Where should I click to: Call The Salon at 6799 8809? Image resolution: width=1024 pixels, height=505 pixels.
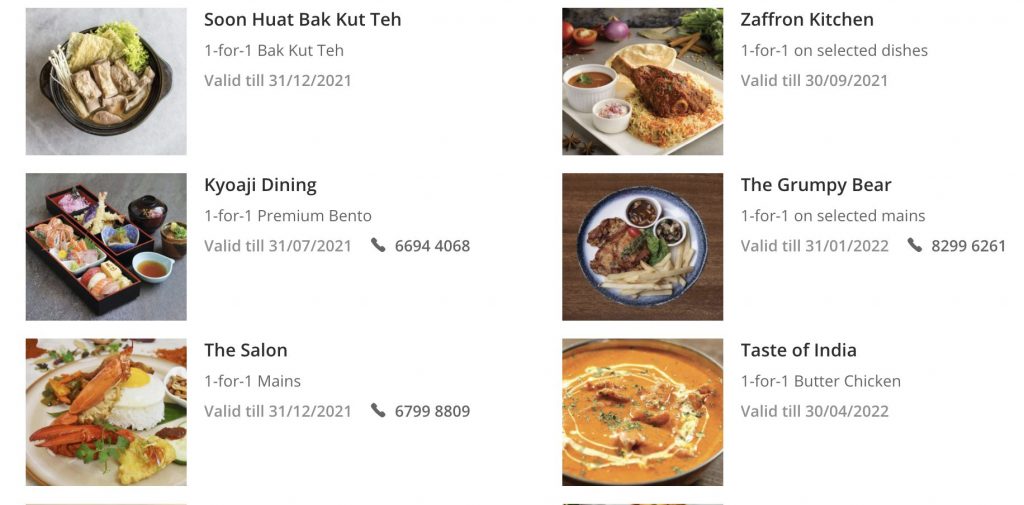click(x=431, y=411)
